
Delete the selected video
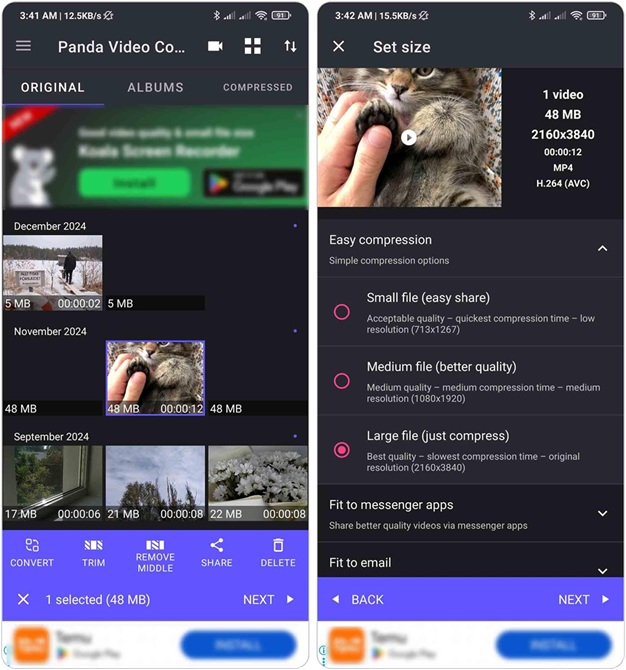(x=278, y=552)
